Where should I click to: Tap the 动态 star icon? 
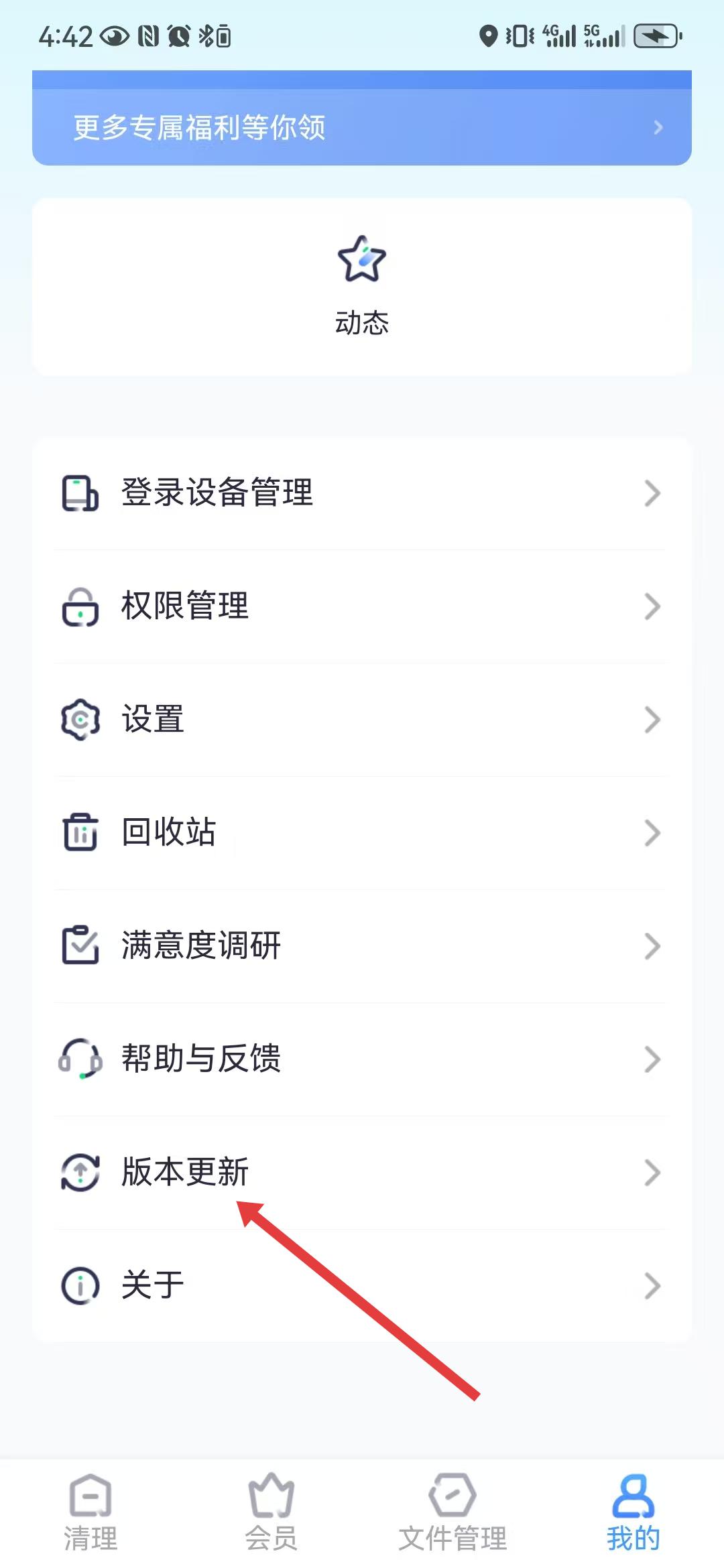tap(361, 261)
